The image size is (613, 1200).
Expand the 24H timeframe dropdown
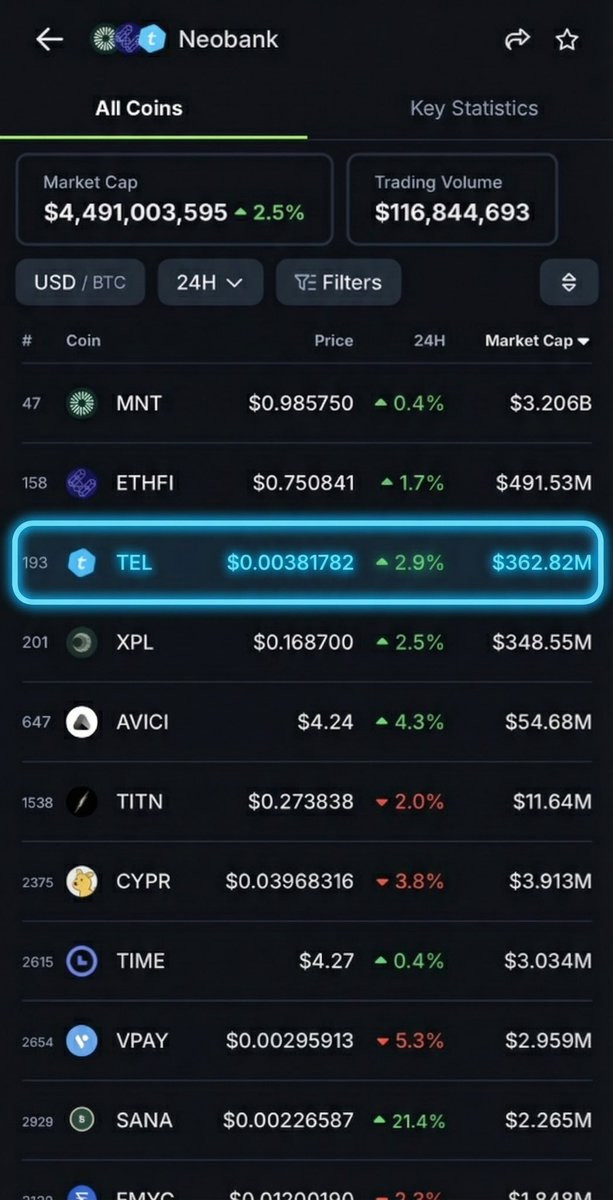210,282
